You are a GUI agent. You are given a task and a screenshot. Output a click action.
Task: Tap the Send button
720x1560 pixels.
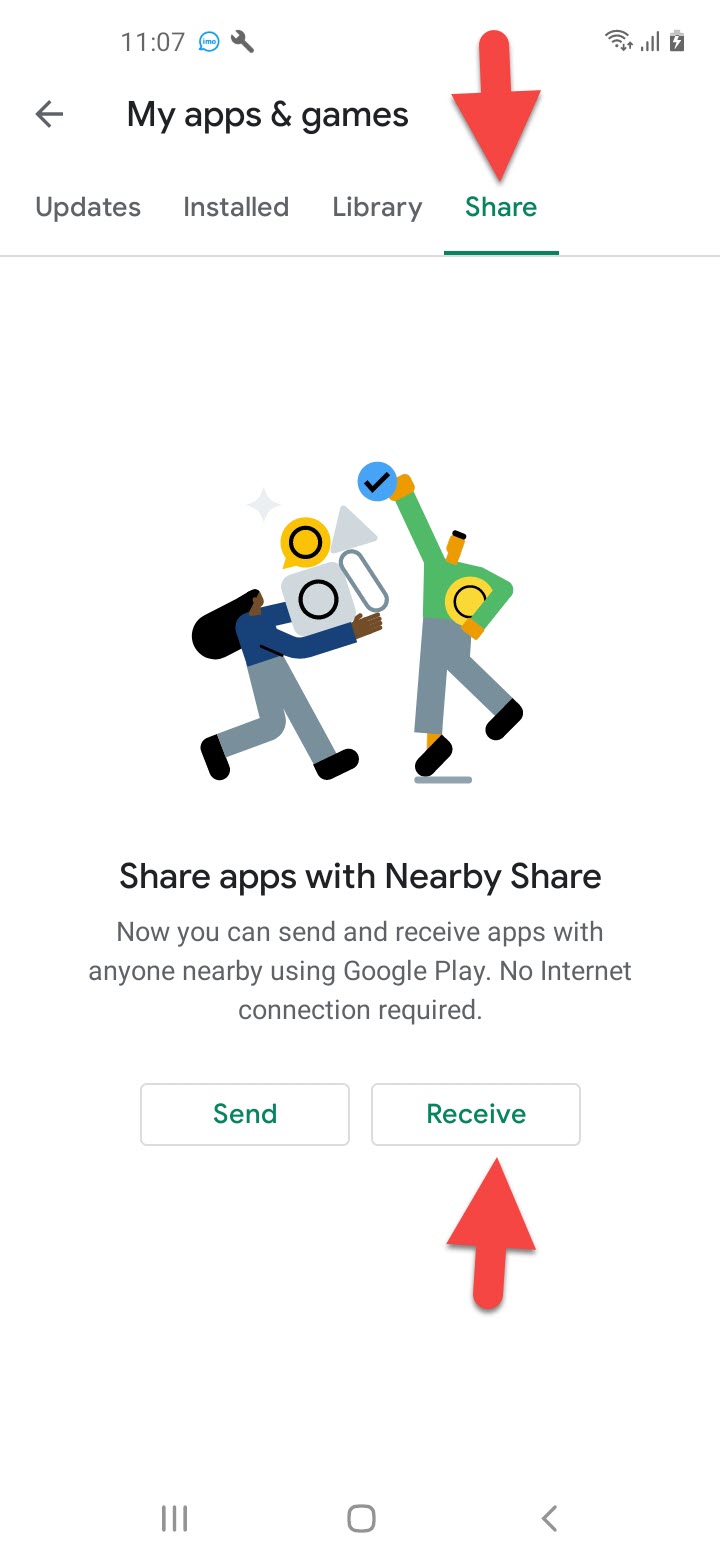245,1114
